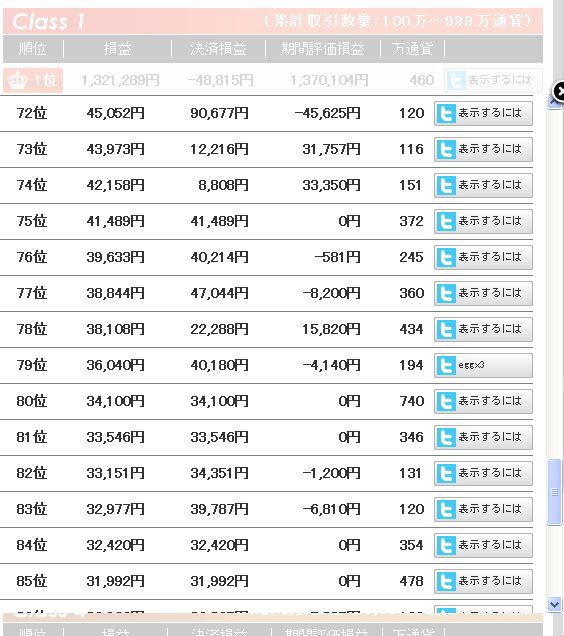The height and width of the screenshot is (636, 564).
Task: Tap the Twitter button for rank 80位
Action: click(483, 402)
